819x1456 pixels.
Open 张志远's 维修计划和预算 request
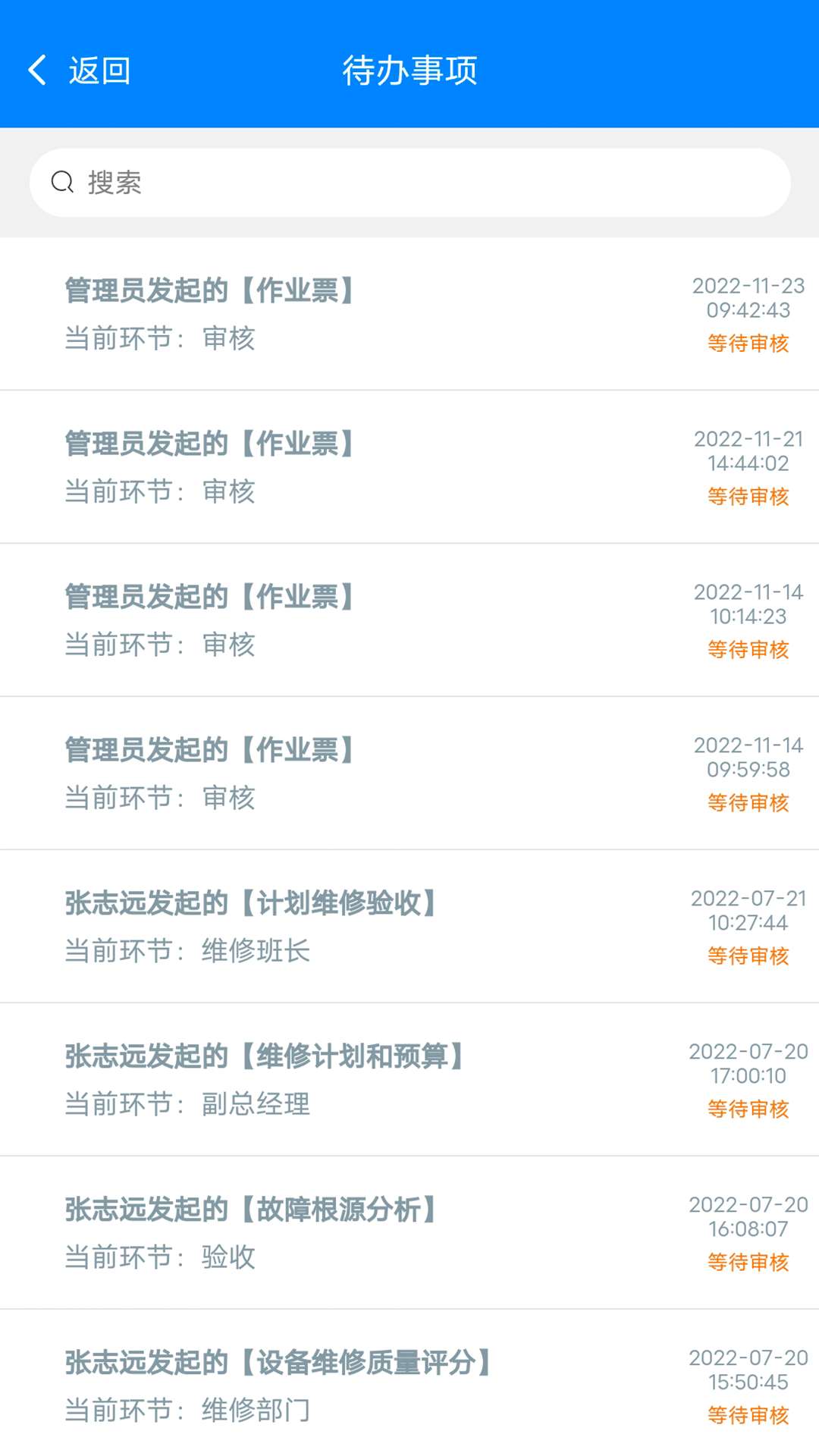tap(409, 1080)
